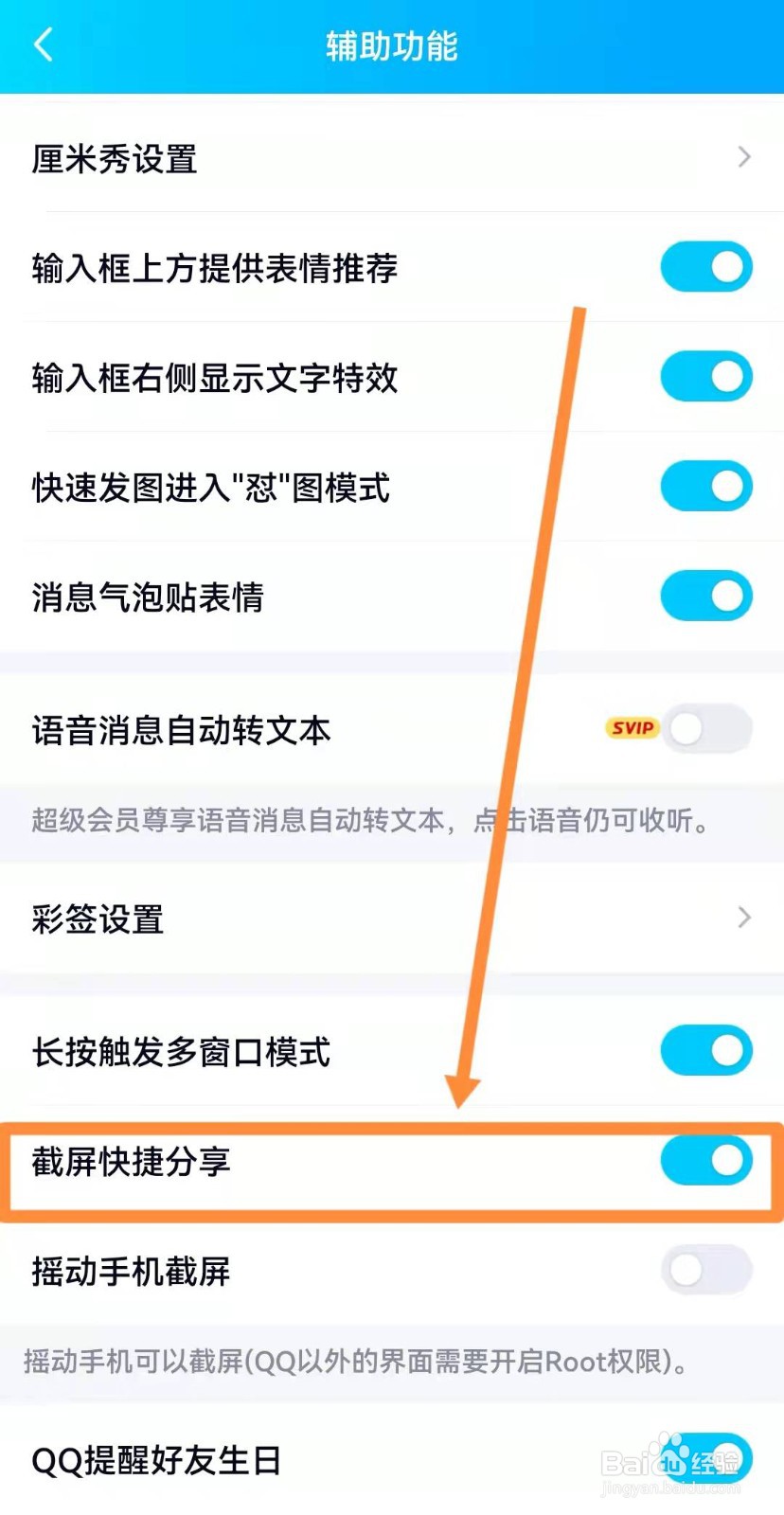Open 厘米秀设置 via its chevron
This screenshot has height=1515, width=784.
pos(744,158)
